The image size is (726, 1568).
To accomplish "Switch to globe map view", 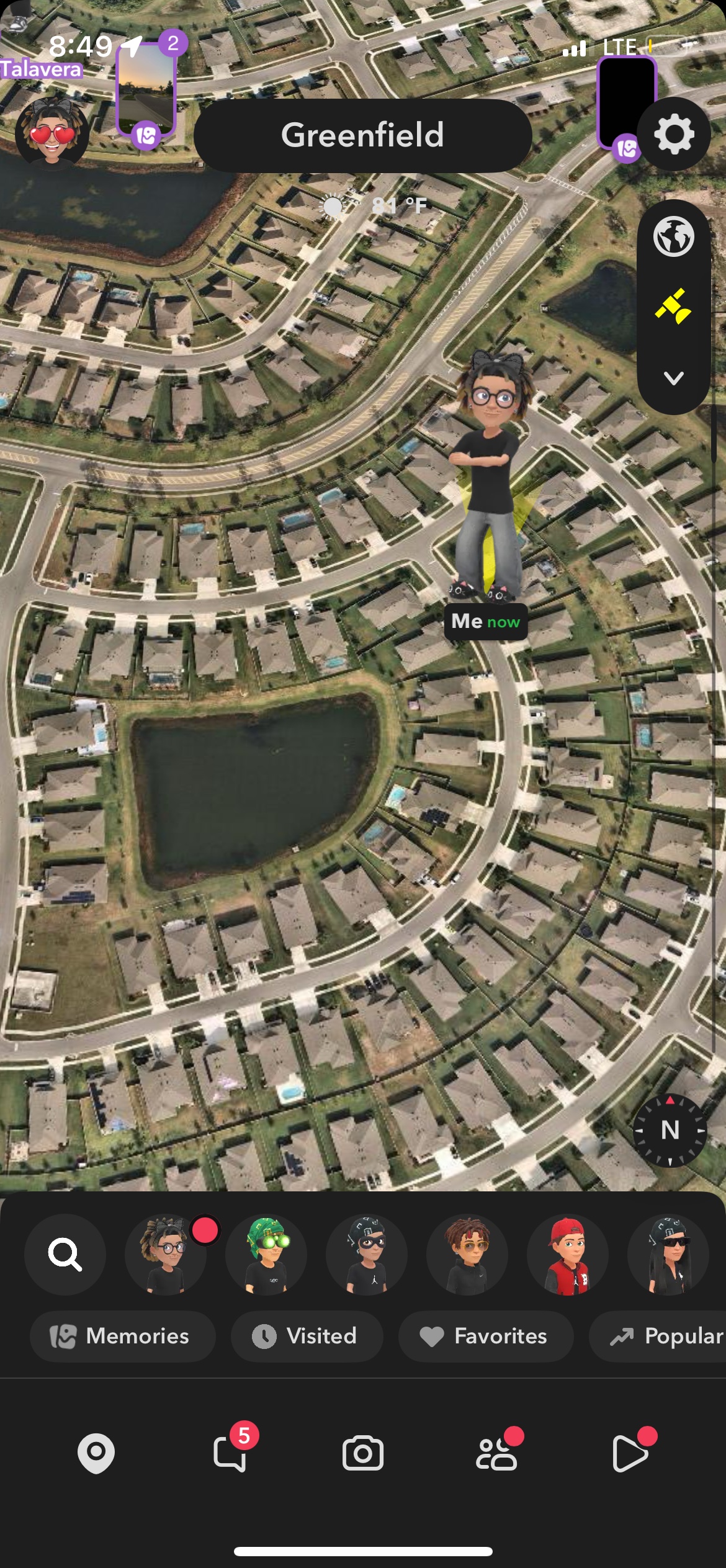I will tap(673, 236).
